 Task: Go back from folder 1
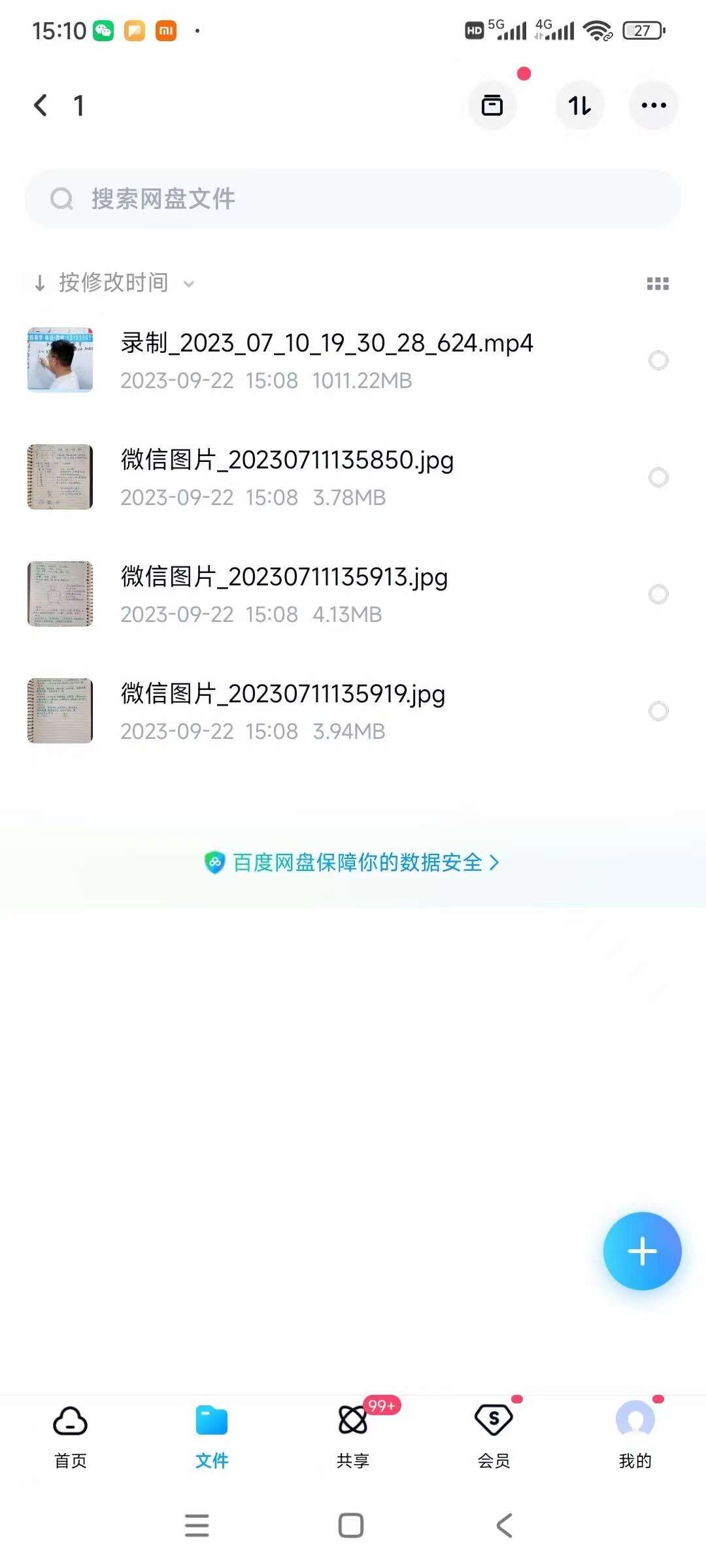(x=41, y=105)
